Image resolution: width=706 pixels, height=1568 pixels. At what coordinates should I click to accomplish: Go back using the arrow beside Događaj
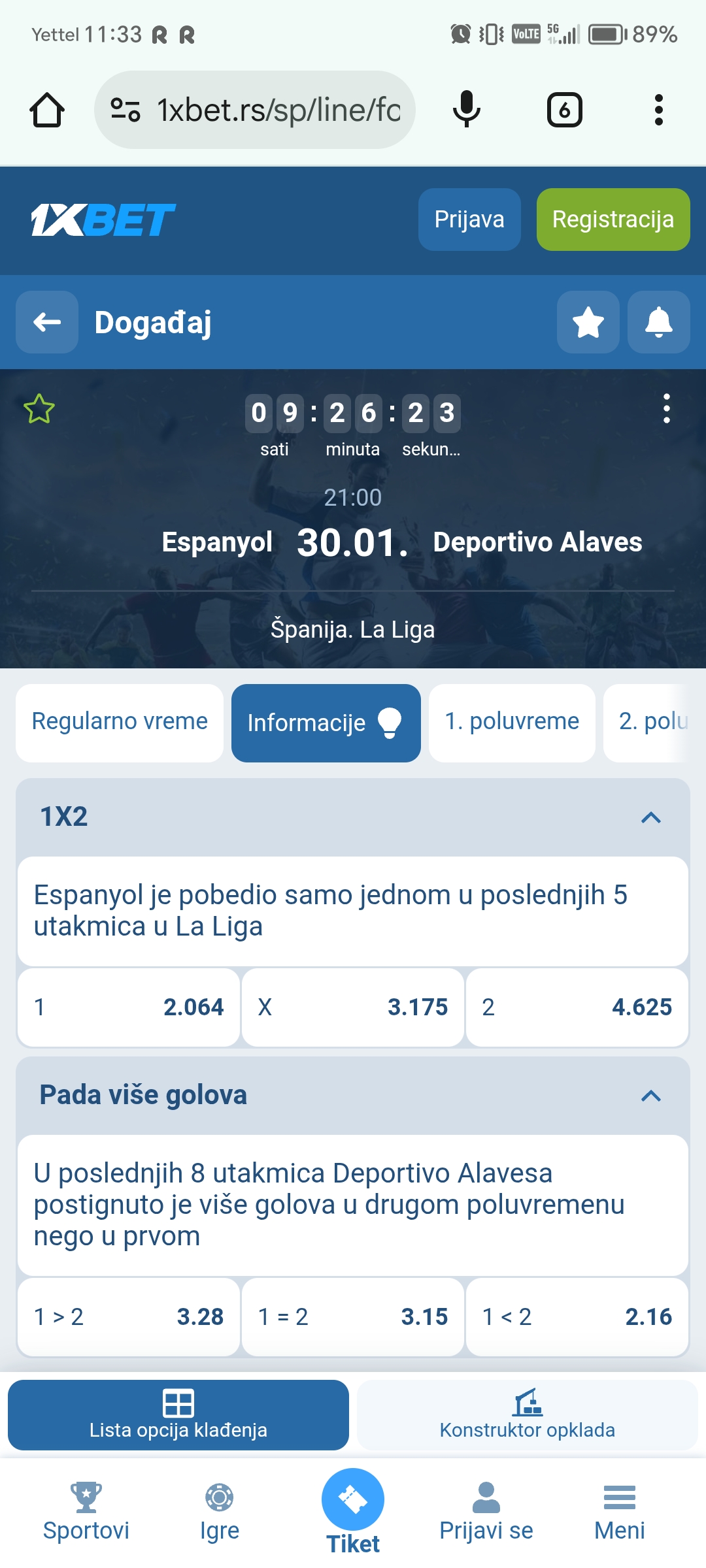pos(47,322)
